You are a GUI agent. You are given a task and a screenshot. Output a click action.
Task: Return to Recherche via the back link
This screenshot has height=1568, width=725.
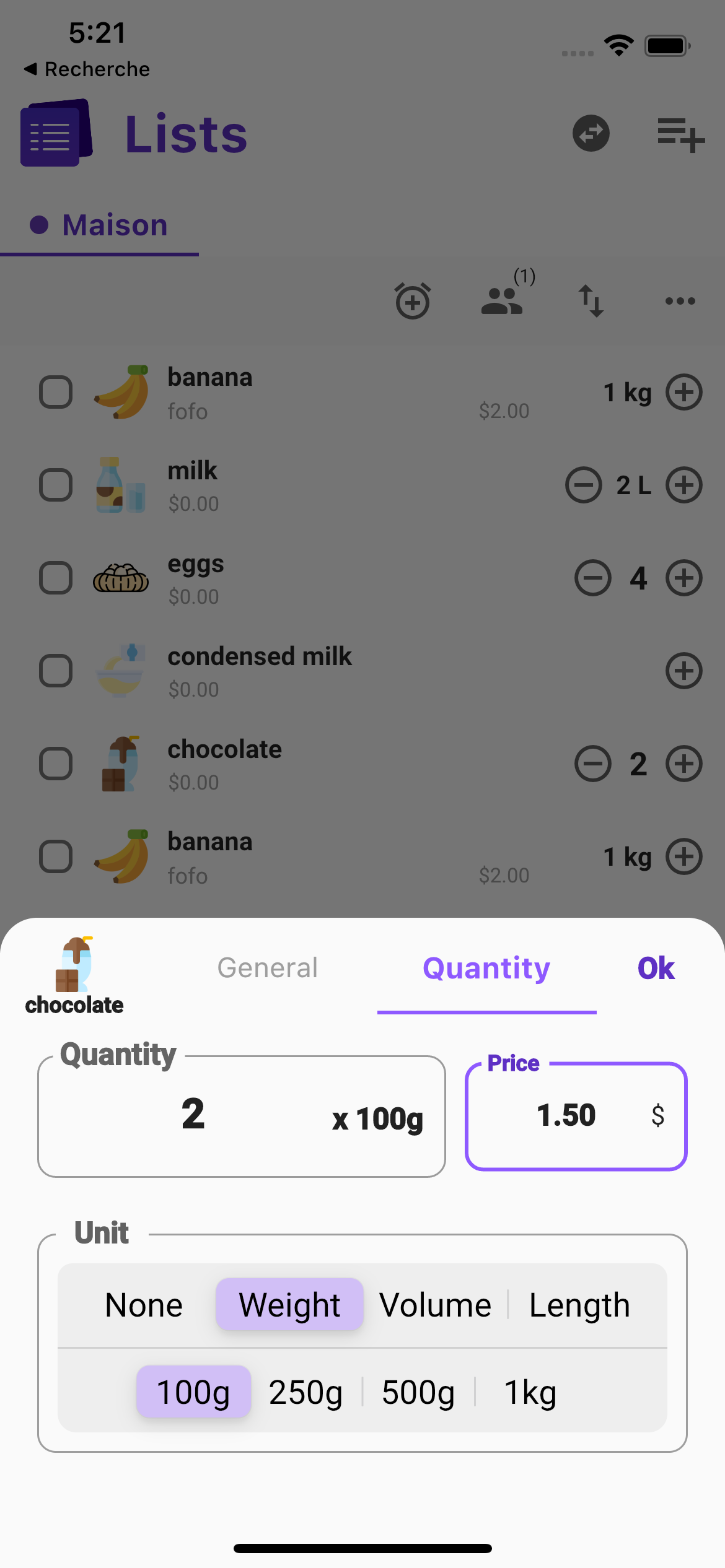tap(87, 69)
